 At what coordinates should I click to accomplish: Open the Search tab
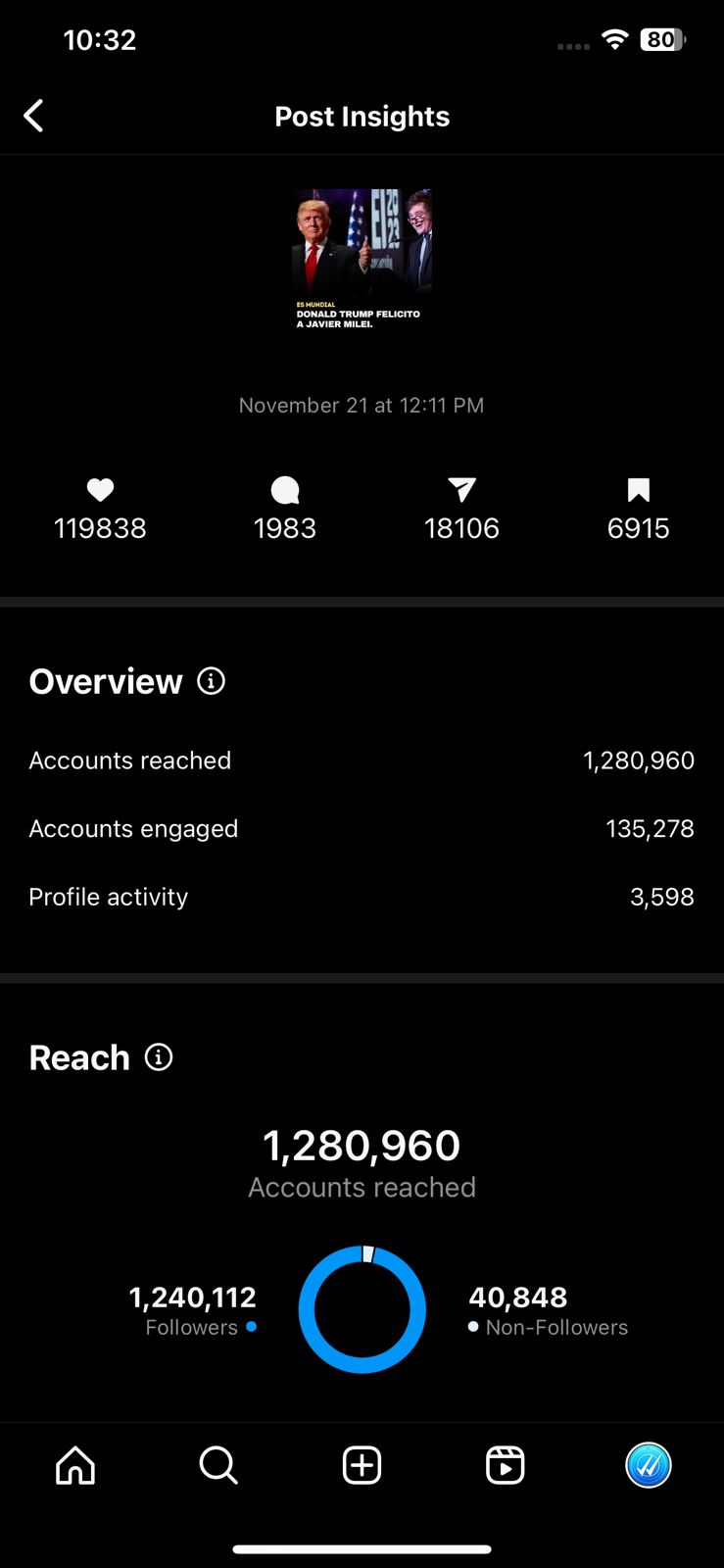pos(218,1465)
